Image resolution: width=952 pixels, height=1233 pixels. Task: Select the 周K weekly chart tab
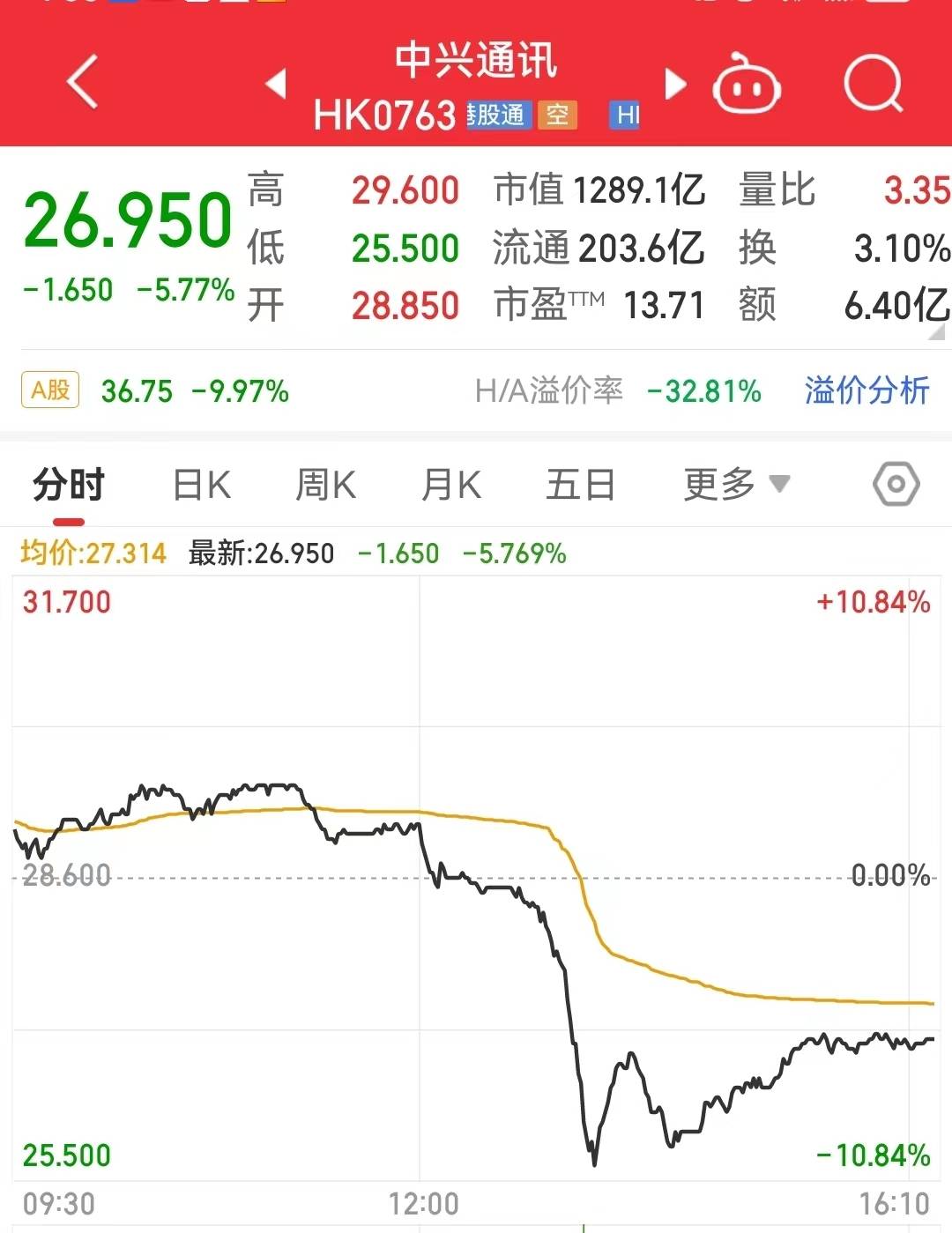click(x=325, y=484)
